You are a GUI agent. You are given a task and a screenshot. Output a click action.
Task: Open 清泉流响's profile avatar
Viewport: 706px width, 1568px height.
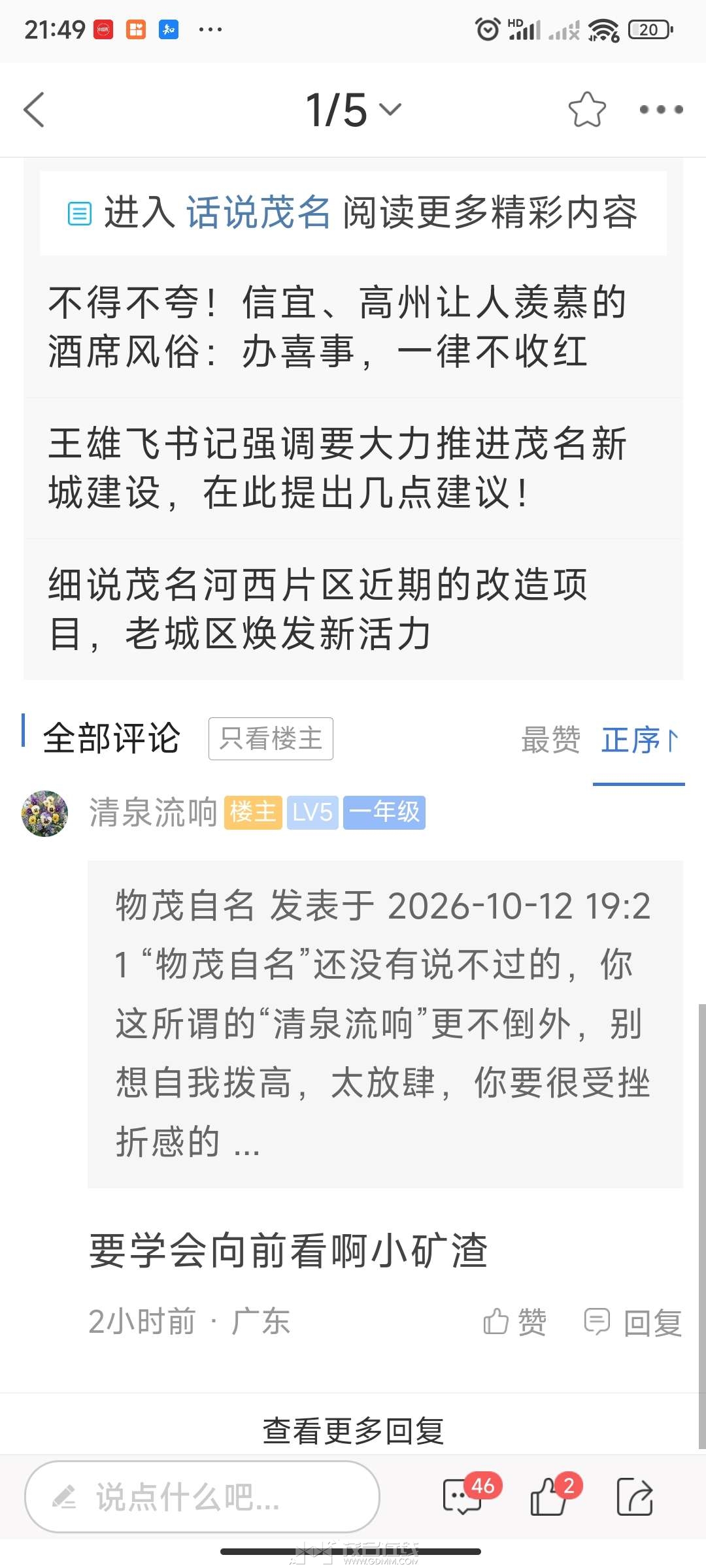(45, 813)
